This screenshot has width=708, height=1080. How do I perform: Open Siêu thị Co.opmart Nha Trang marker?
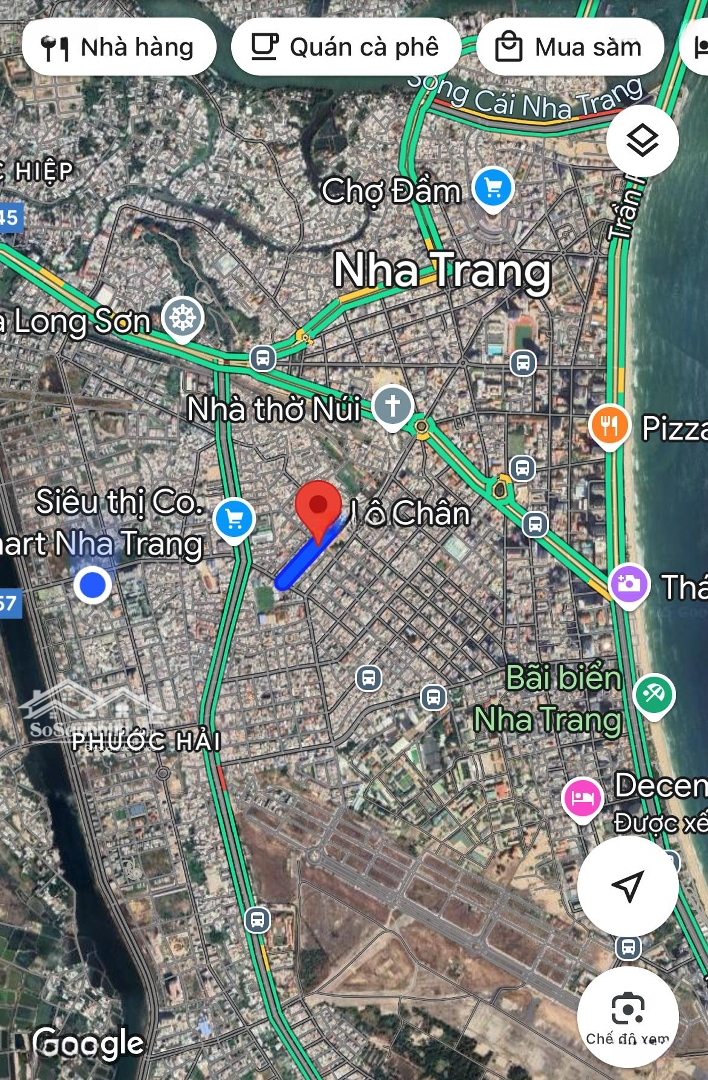(x=234, y=519)
